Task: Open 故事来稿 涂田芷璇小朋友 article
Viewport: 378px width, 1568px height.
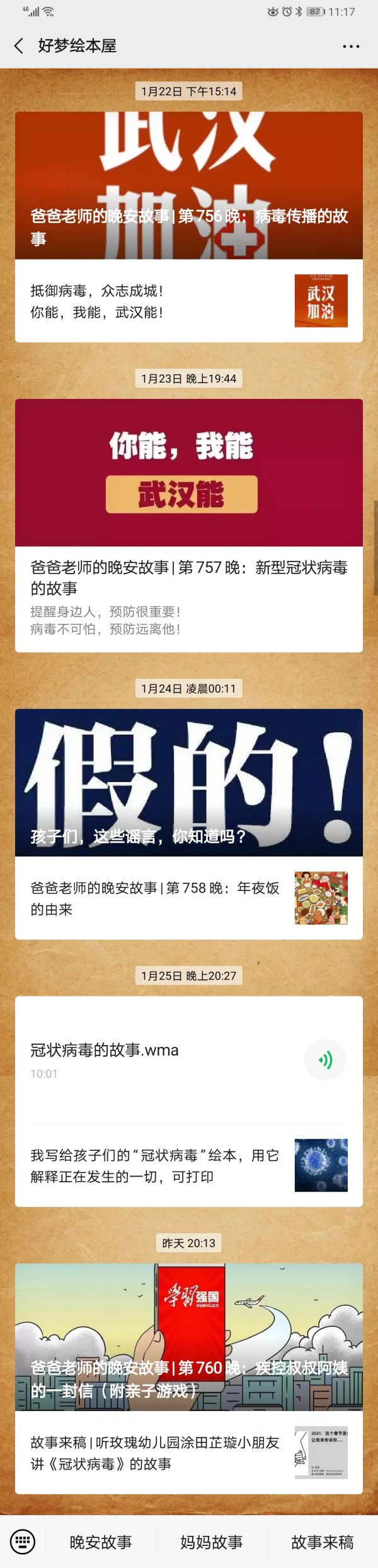Action: tap(189, 1453)
